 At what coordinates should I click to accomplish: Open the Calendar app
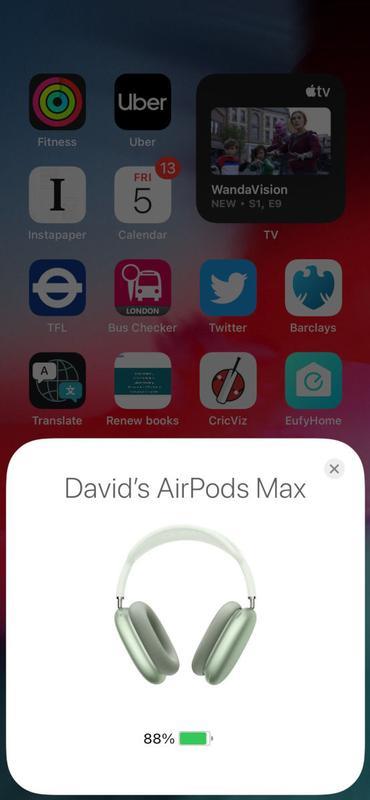(x=142, y=194)
